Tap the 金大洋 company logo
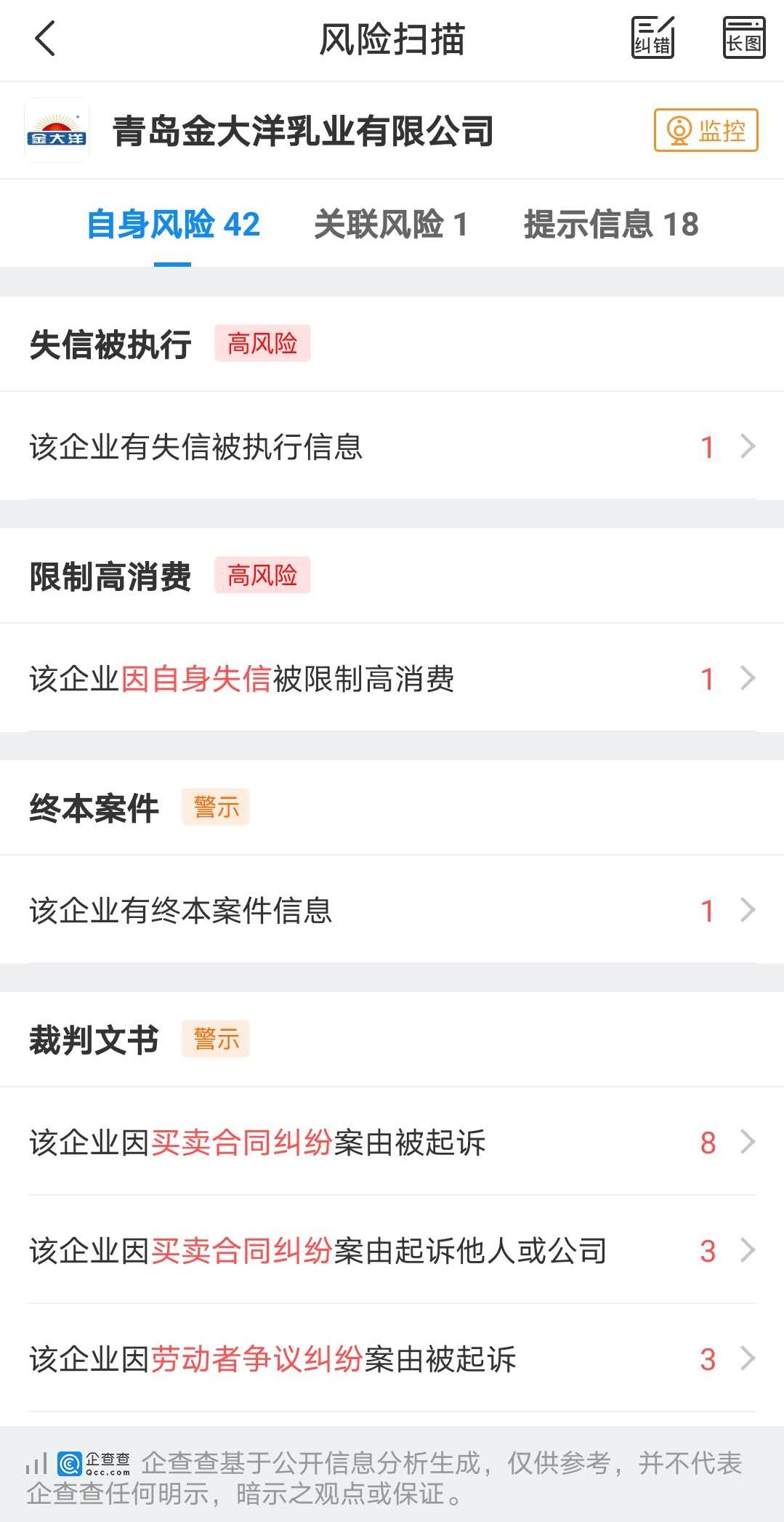Screen dimensions: 784x1522 click(57, 131)
